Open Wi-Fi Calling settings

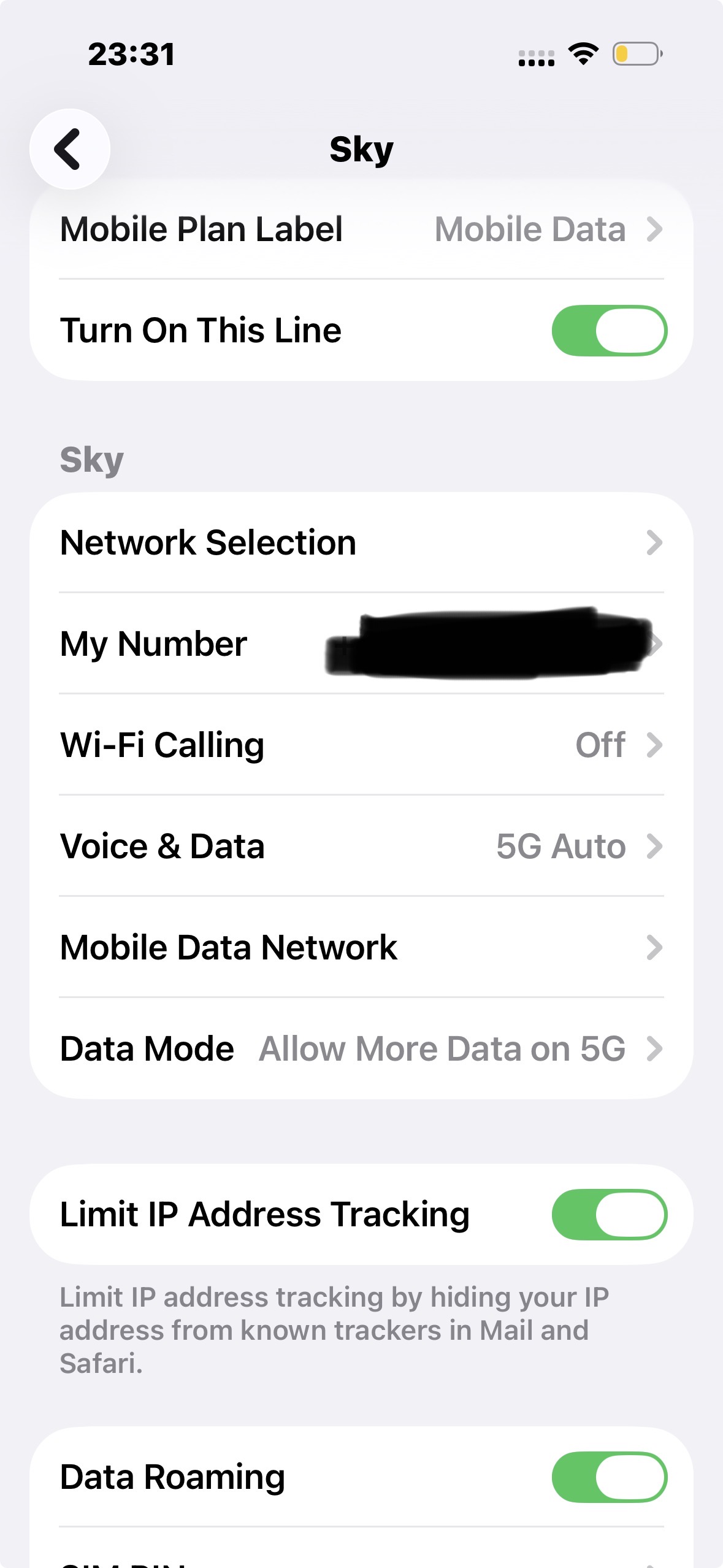click(361, 745)
